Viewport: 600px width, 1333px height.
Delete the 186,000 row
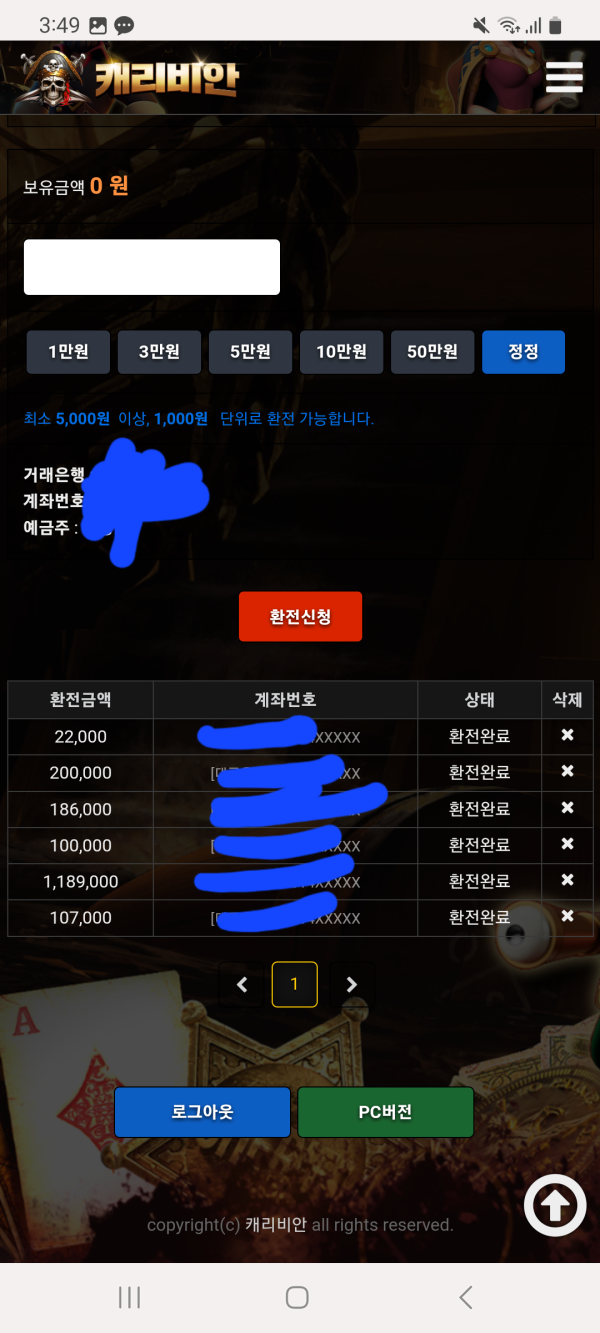[x=567, y=808]
